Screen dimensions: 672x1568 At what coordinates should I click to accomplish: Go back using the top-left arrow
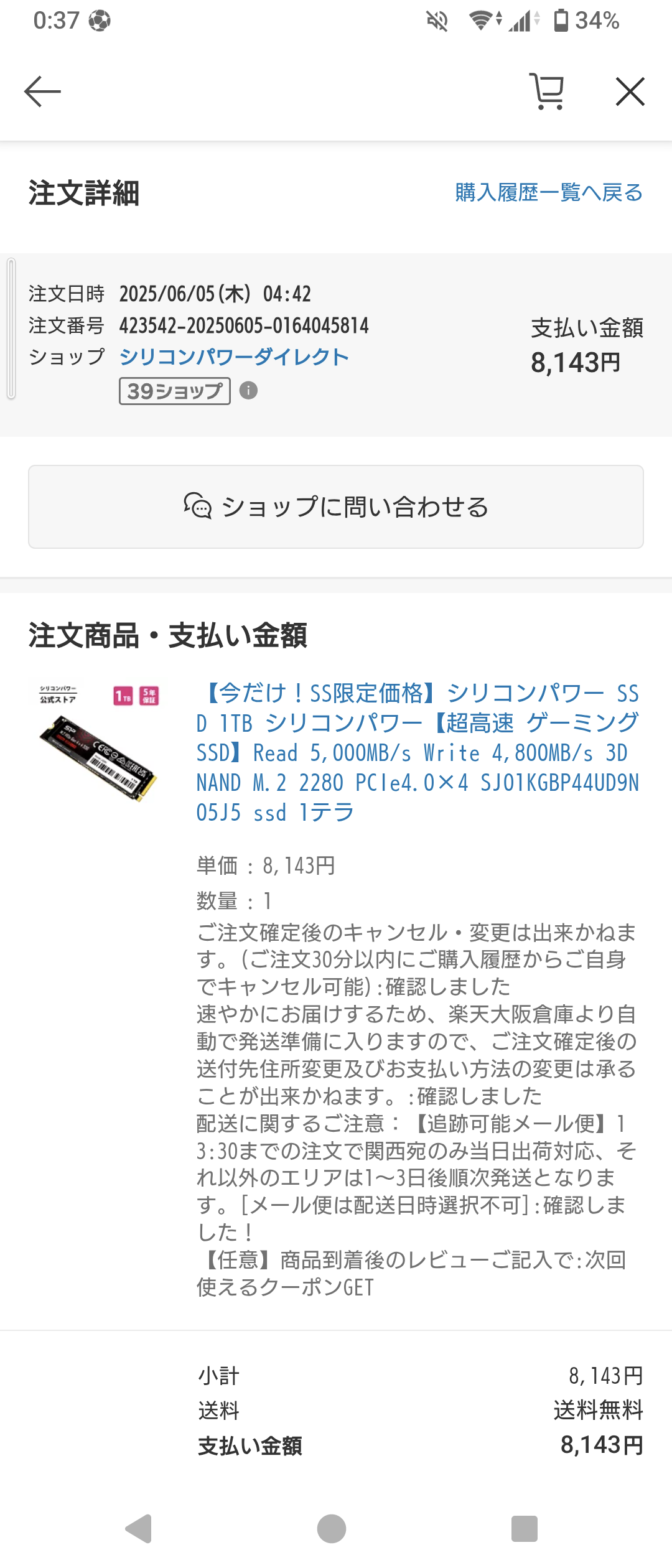(x=42, y=92)
